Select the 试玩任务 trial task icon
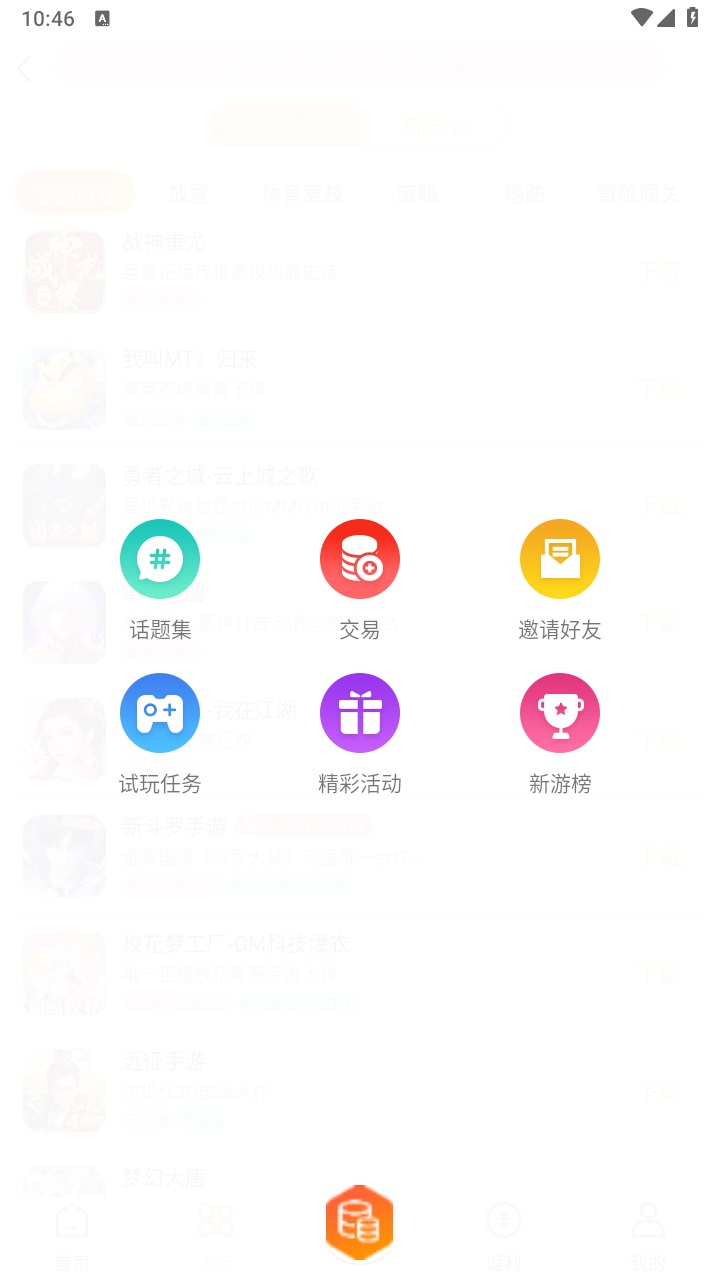 click(160, 713)
